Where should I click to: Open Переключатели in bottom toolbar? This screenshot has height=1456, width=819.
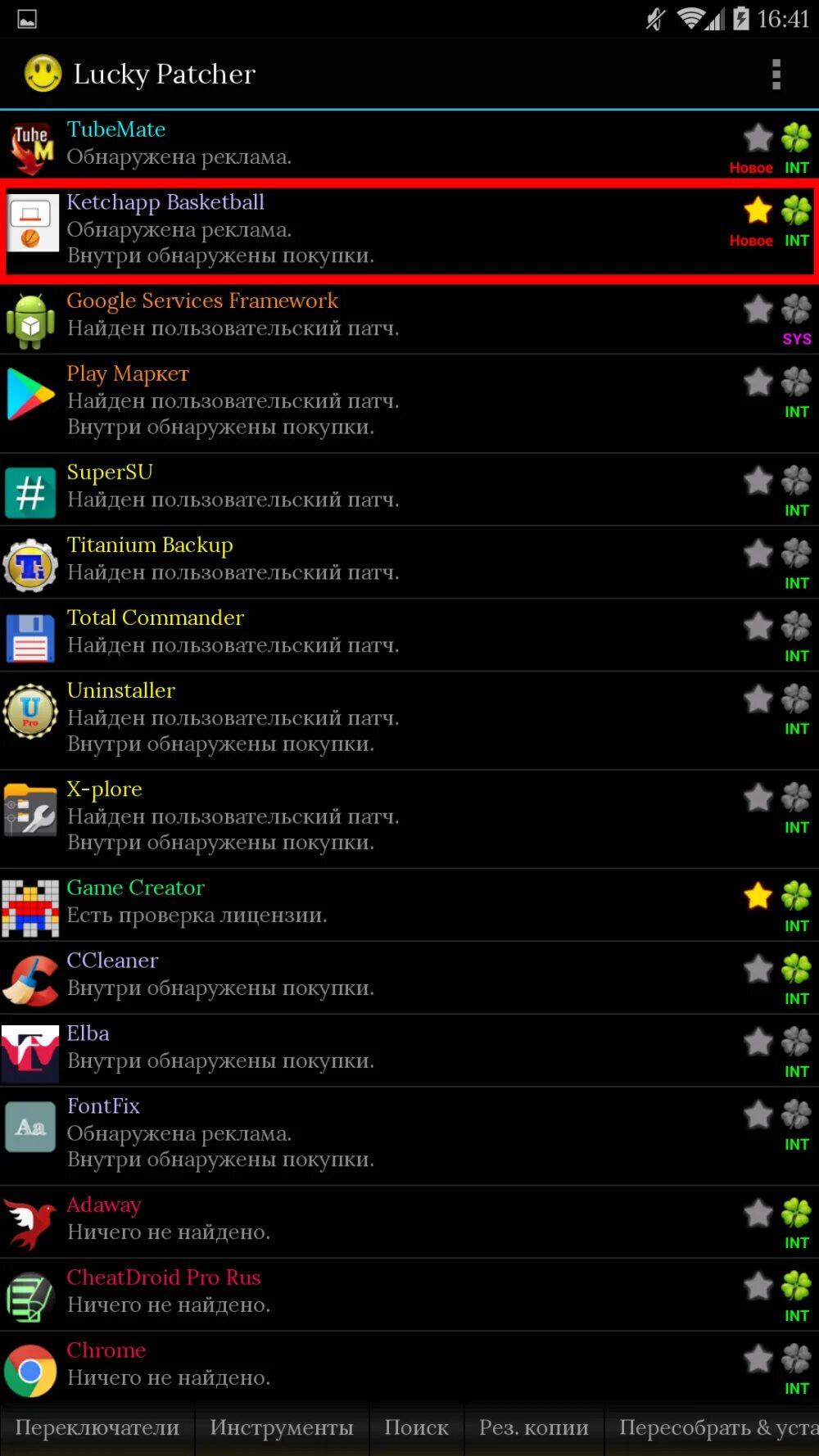[x=97, y=1427]
